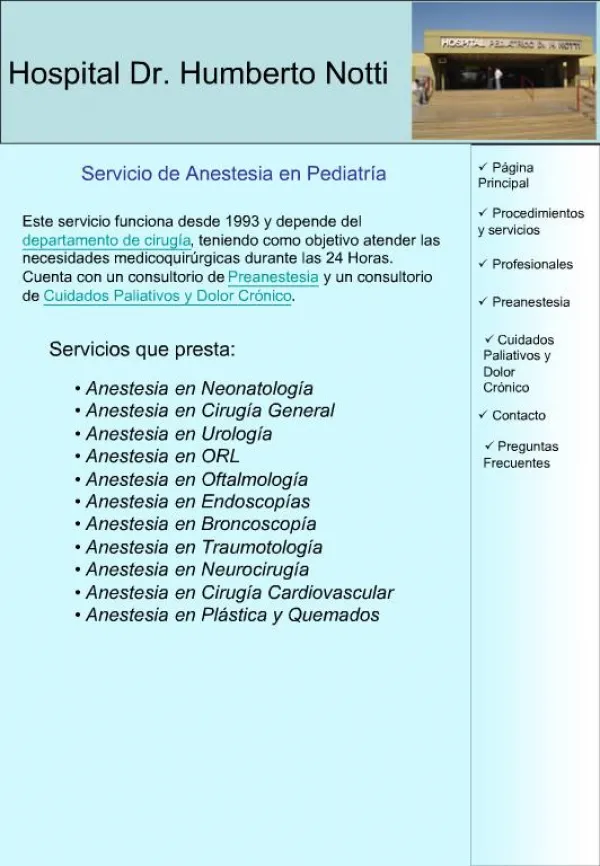600x866 pixels.
Task: Open Procedimientos y servicios in the side menu
Action: pyautogui.click(x=530, y=221)
